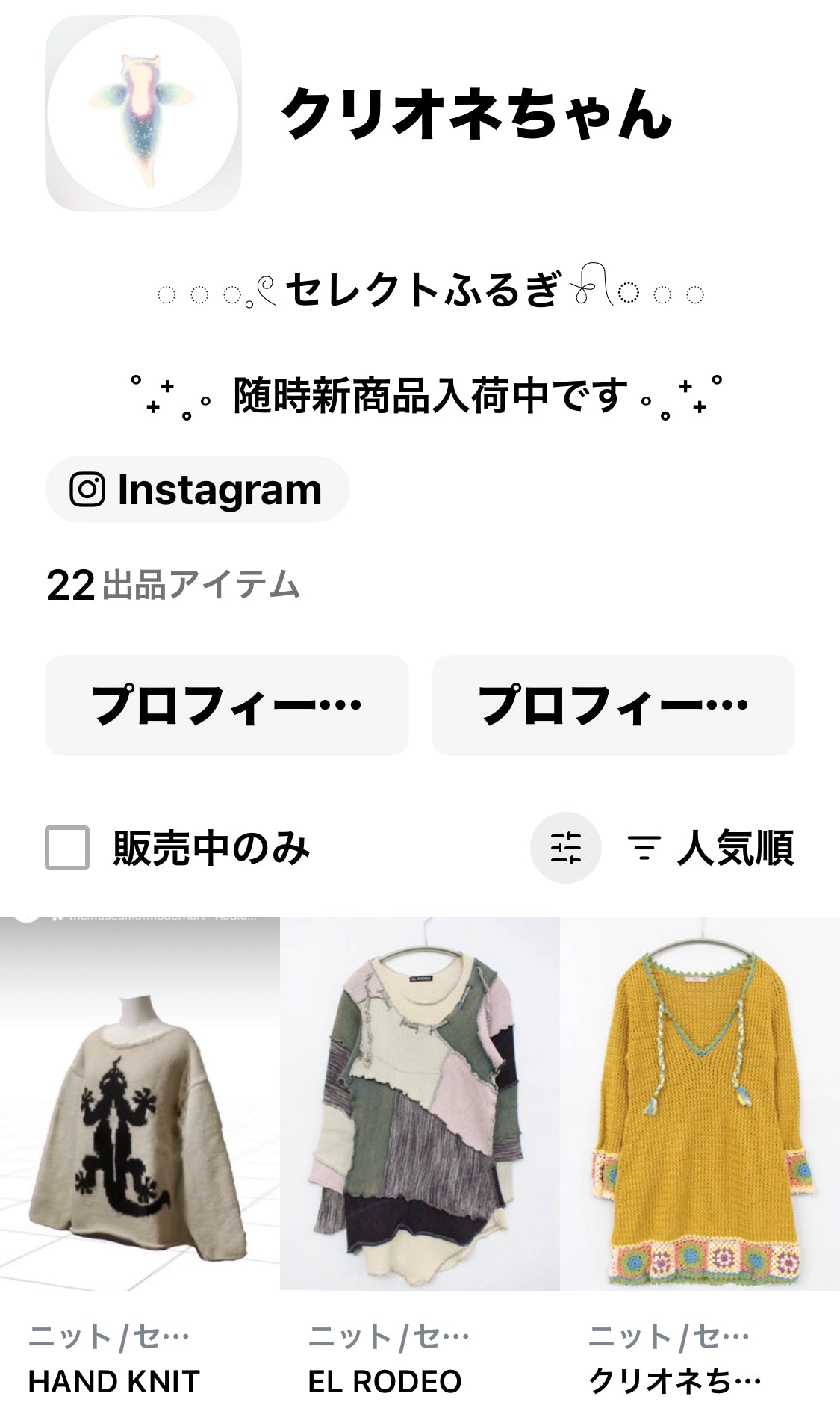Expand the second truncated プロフィー… option
The height and width of the screenshot is (1423, 840).
612,703
